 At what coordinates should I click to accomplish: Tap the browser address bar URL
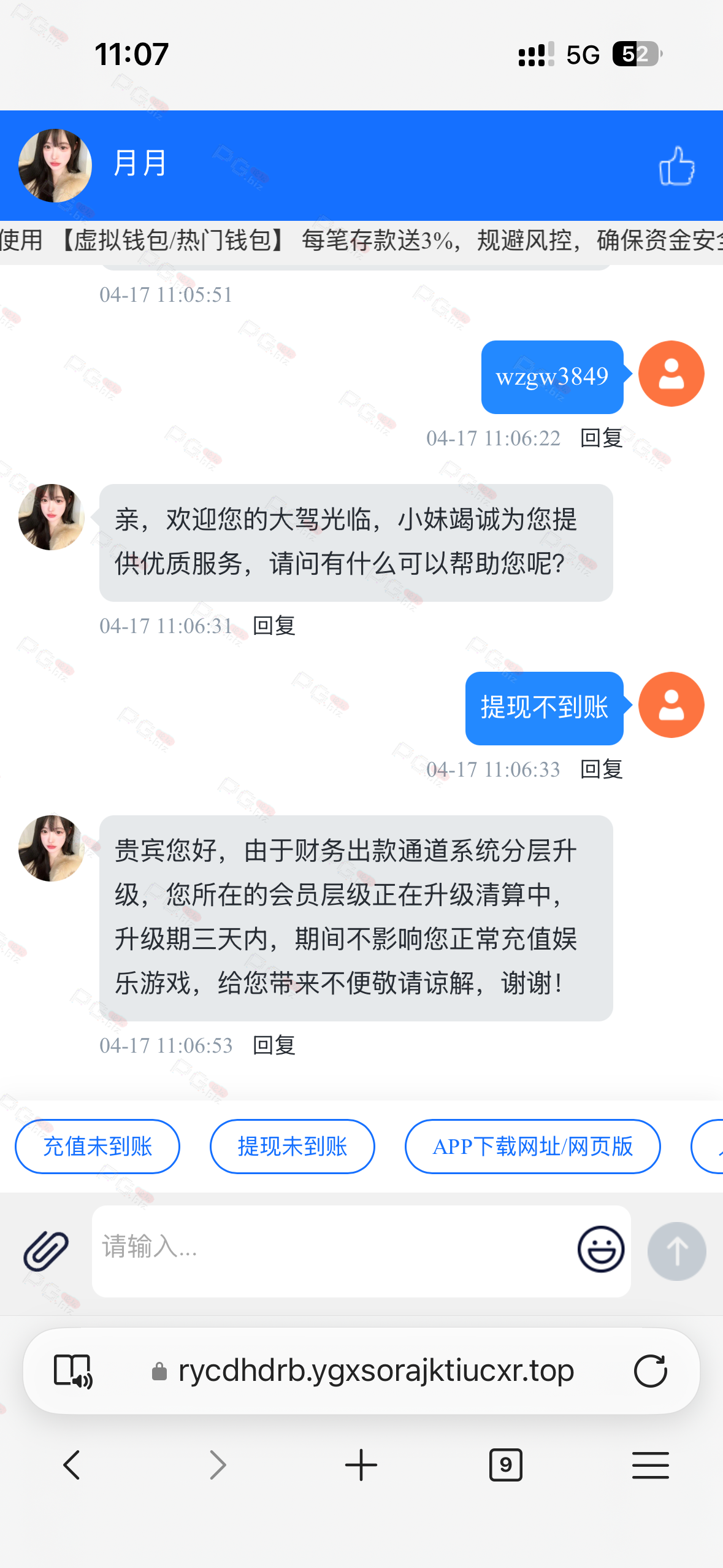point(375,1371)
